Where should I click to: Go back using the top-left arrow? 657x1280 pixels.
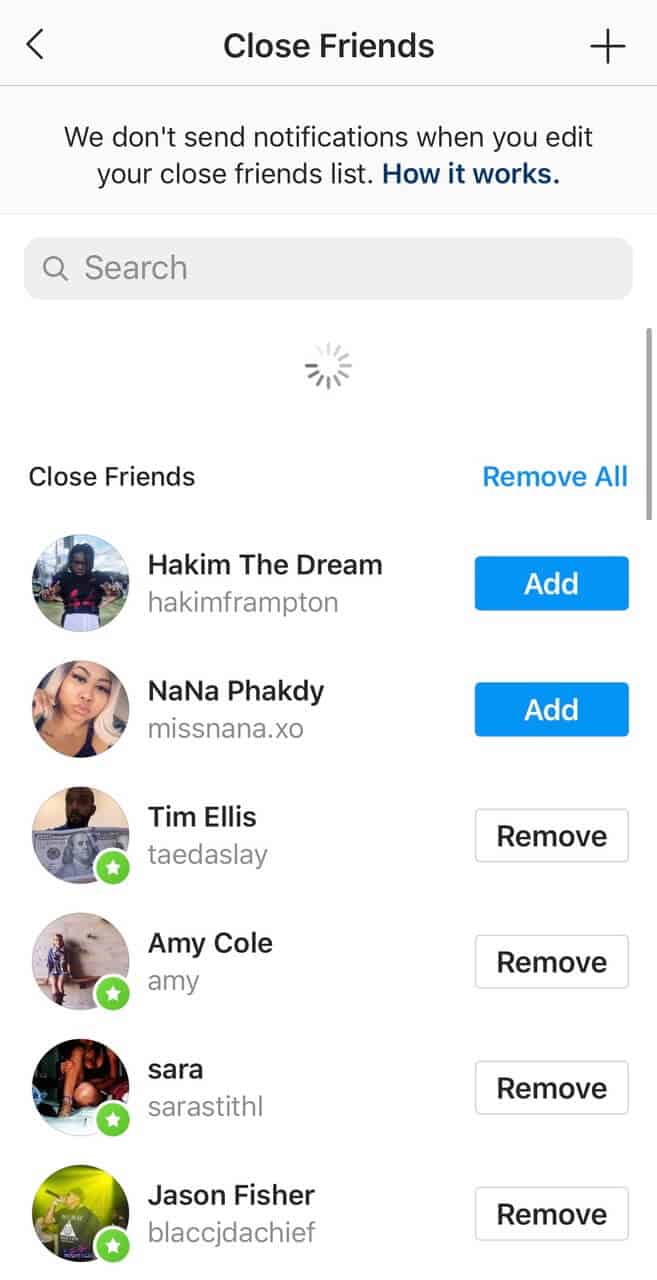pyautogui.click(x=36, y=45)
